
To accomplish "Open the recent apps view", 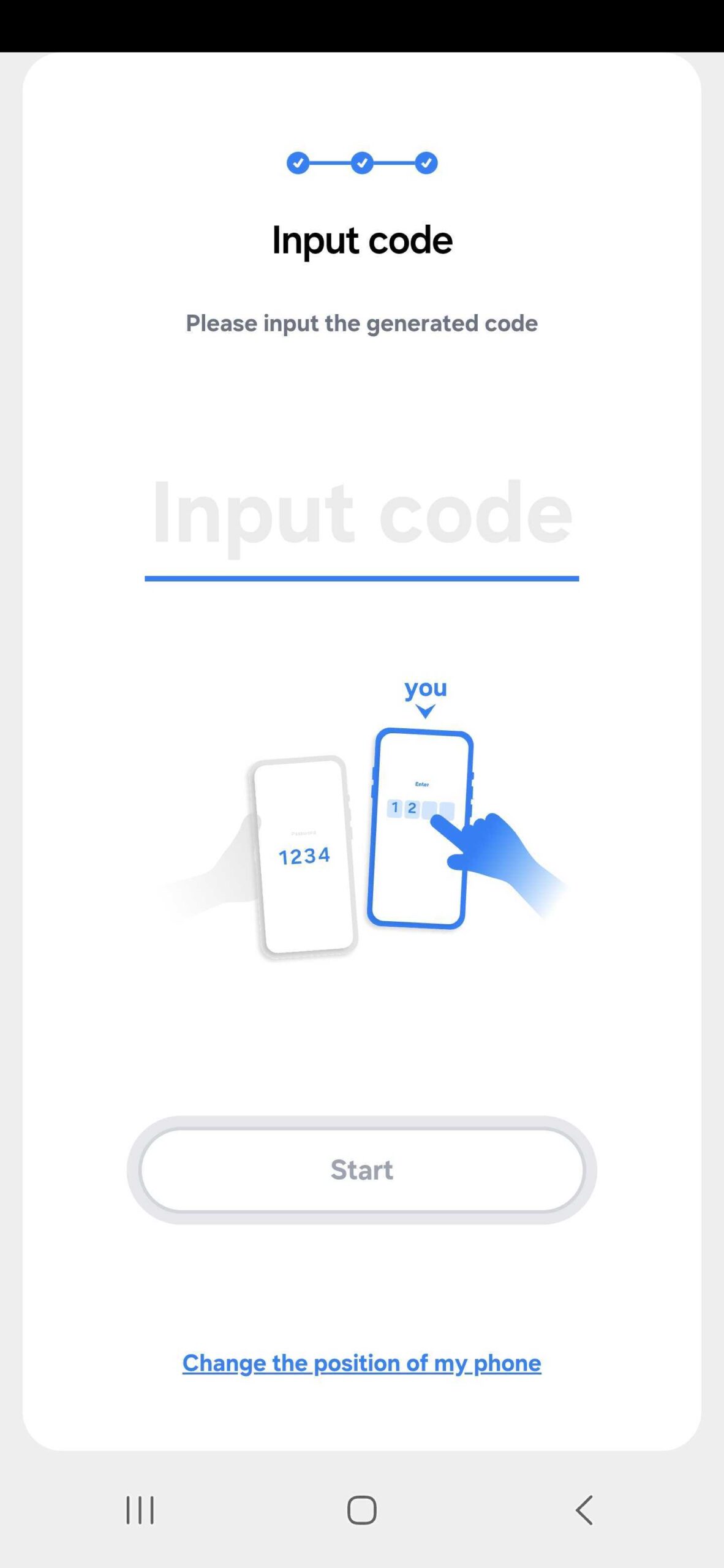I will click(x=140, y=1510).
